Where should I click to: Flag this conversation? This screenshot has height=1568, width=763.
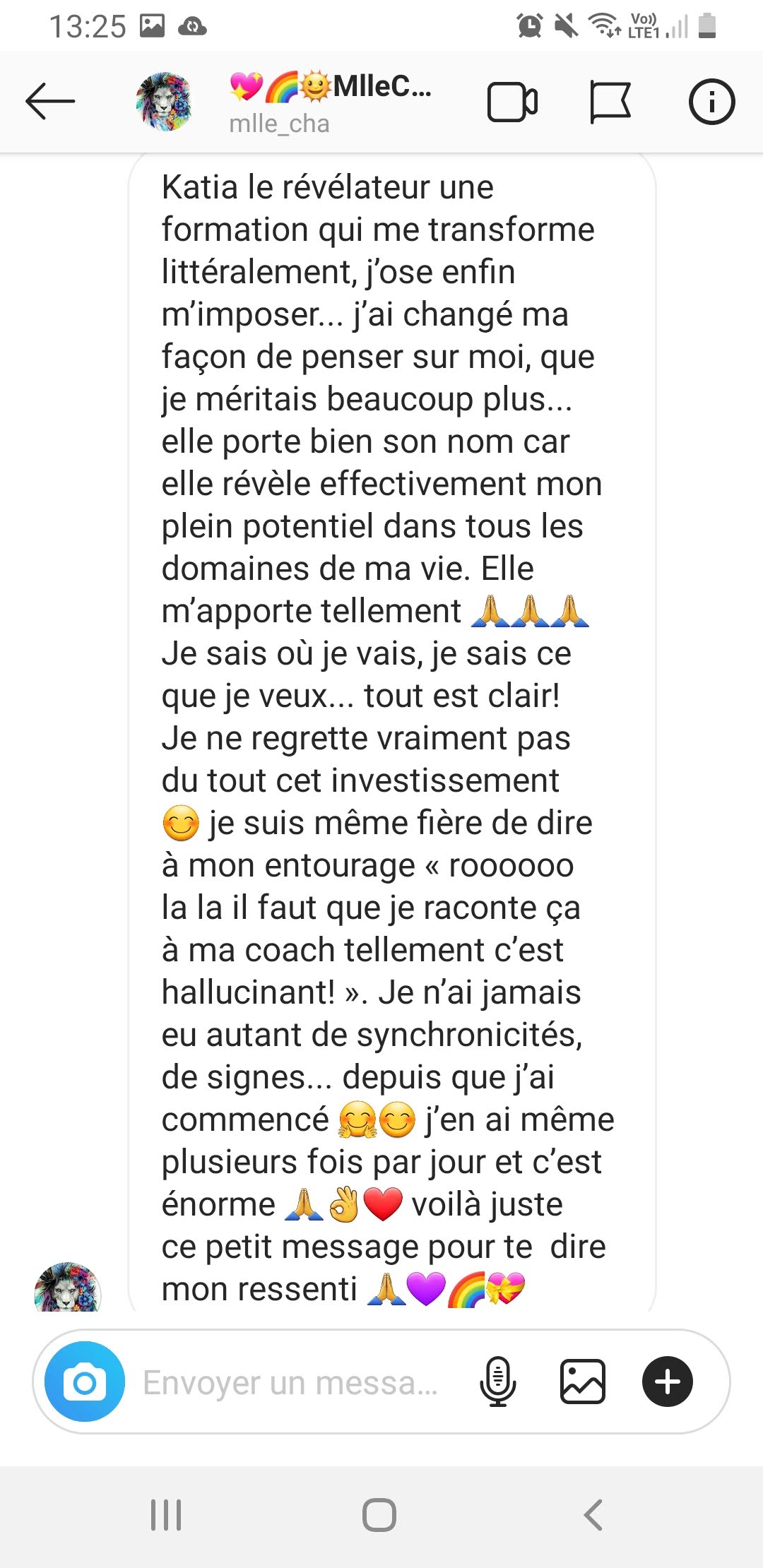click(x=610, y=102)
